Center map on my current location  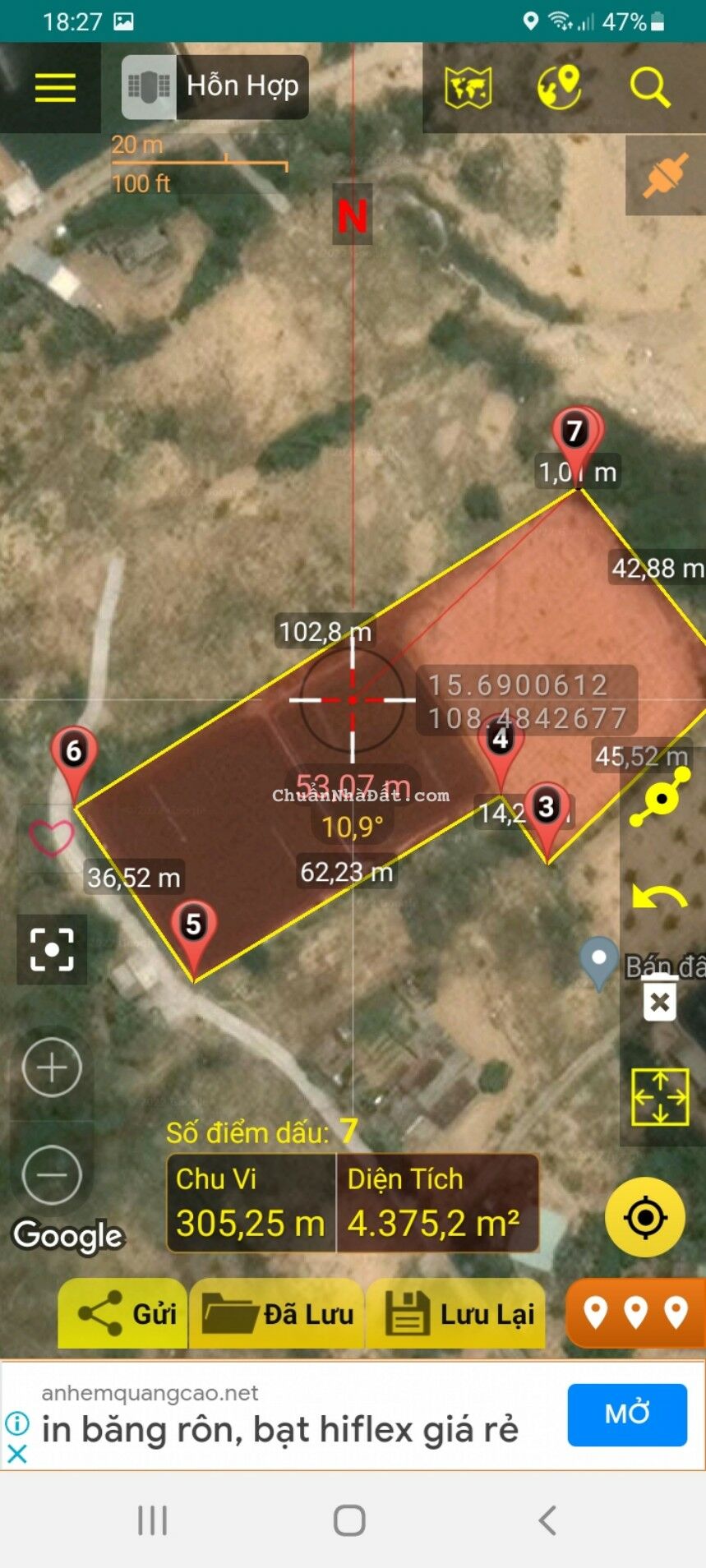point(645,1217)
